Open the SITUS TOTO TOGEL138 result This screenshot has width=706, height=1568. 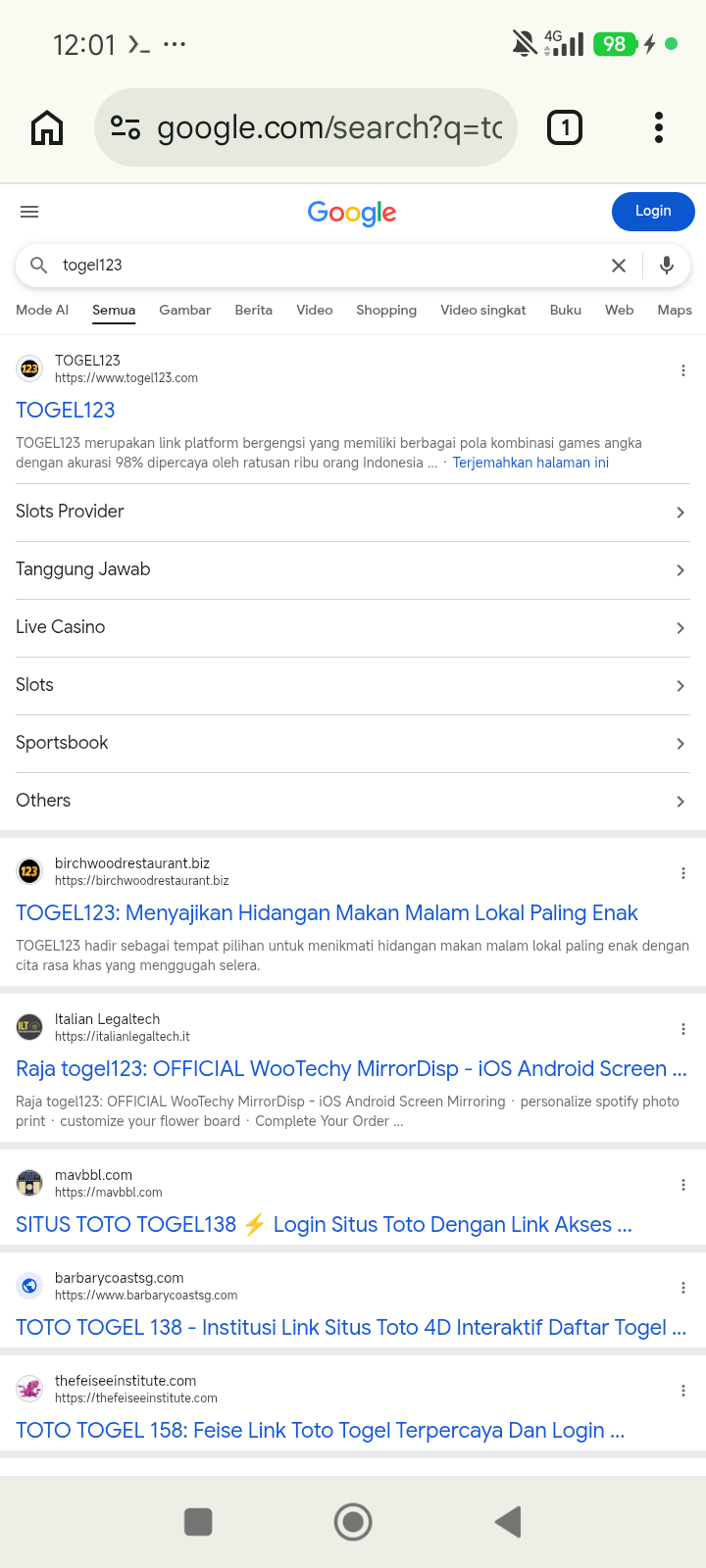(324, 1225)
